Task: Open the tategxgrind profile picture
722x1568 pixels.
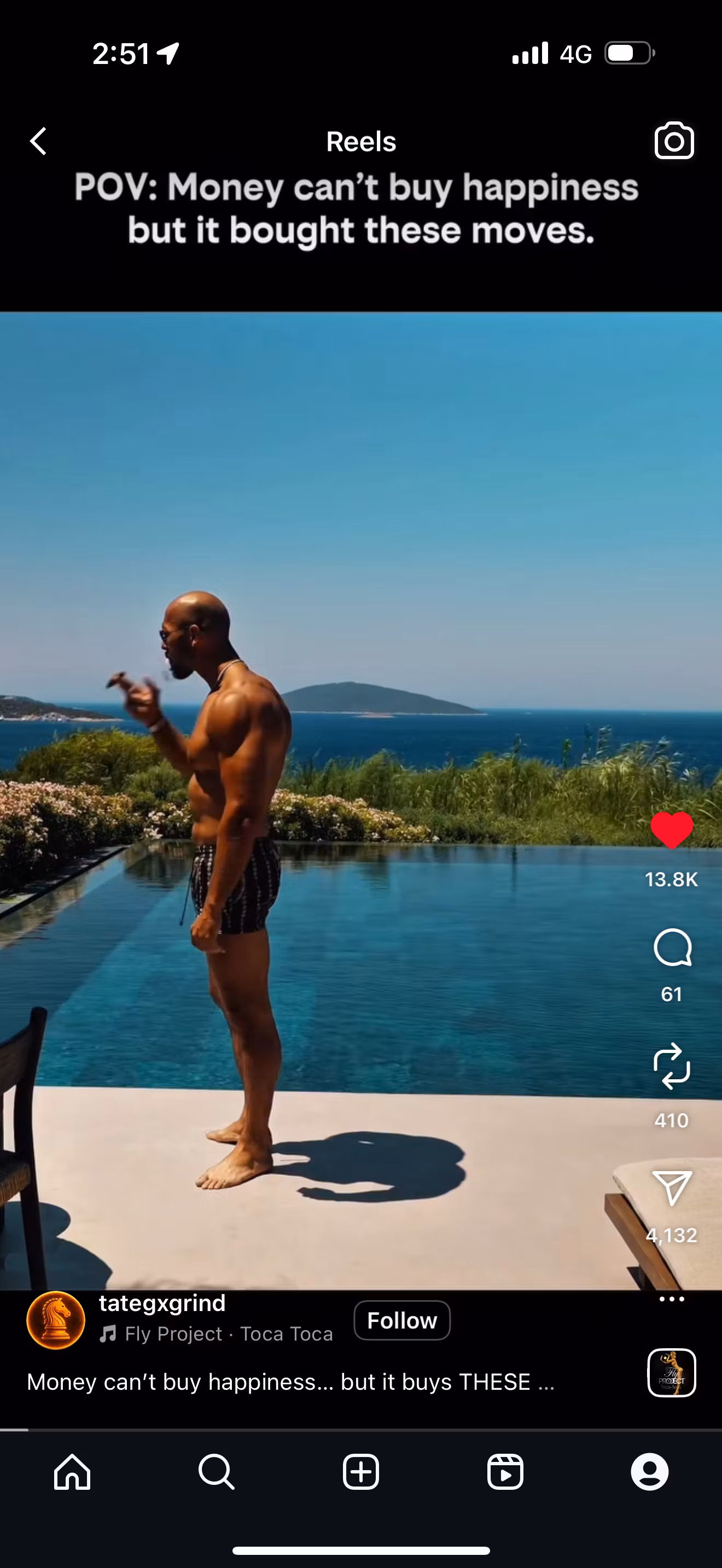Action: click(x=56, y=1320)
